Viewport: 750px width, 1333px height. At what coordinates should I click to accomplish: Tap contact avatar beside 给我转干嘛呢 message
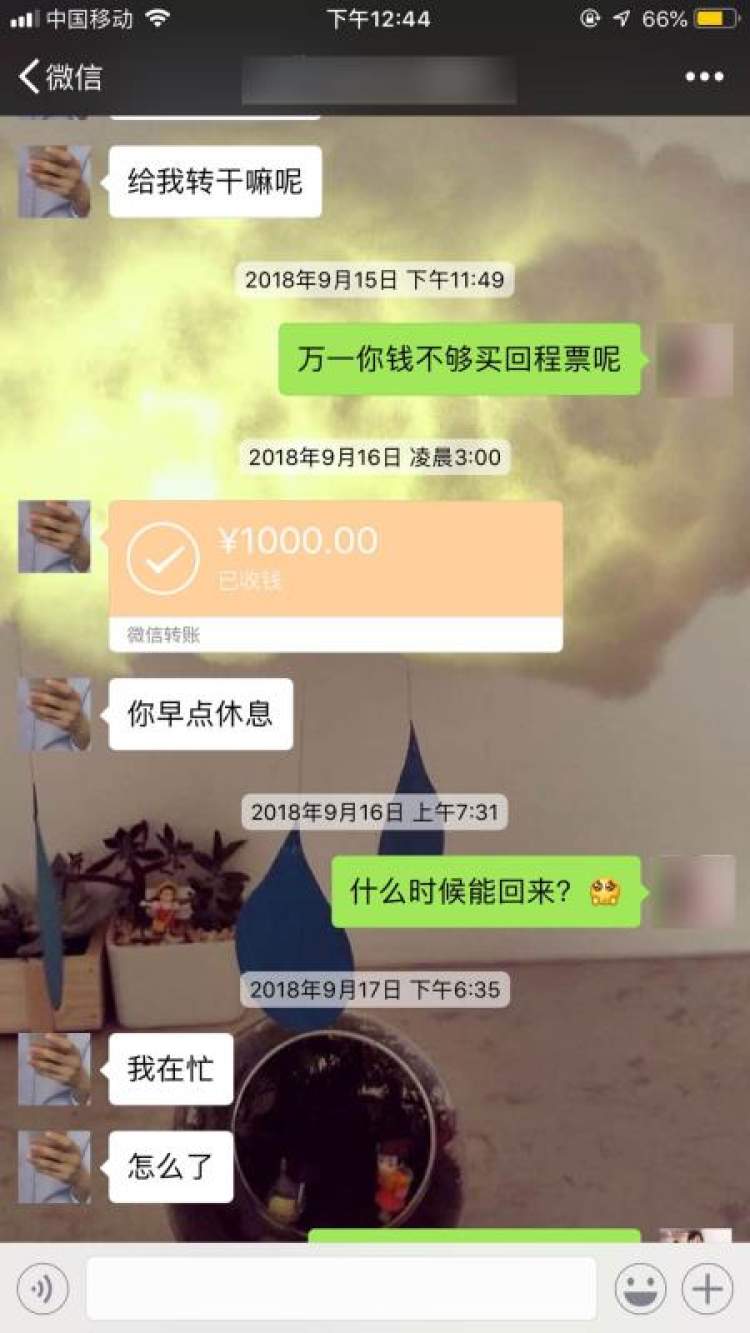pos(54,182)
